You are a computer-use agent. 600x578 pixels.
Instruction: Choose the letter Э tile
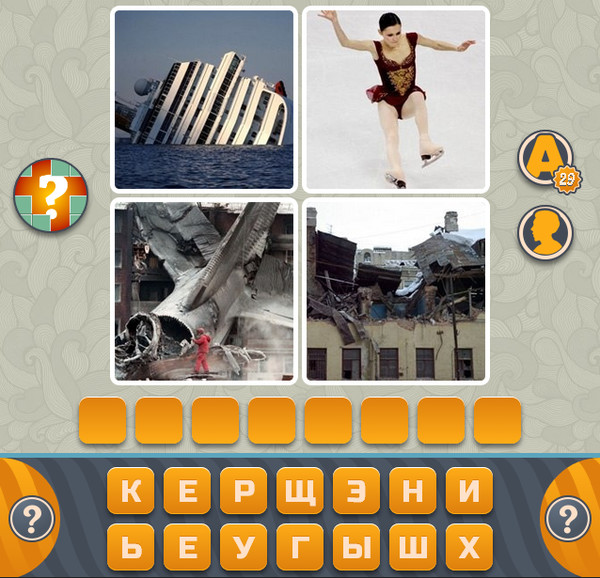356,491
